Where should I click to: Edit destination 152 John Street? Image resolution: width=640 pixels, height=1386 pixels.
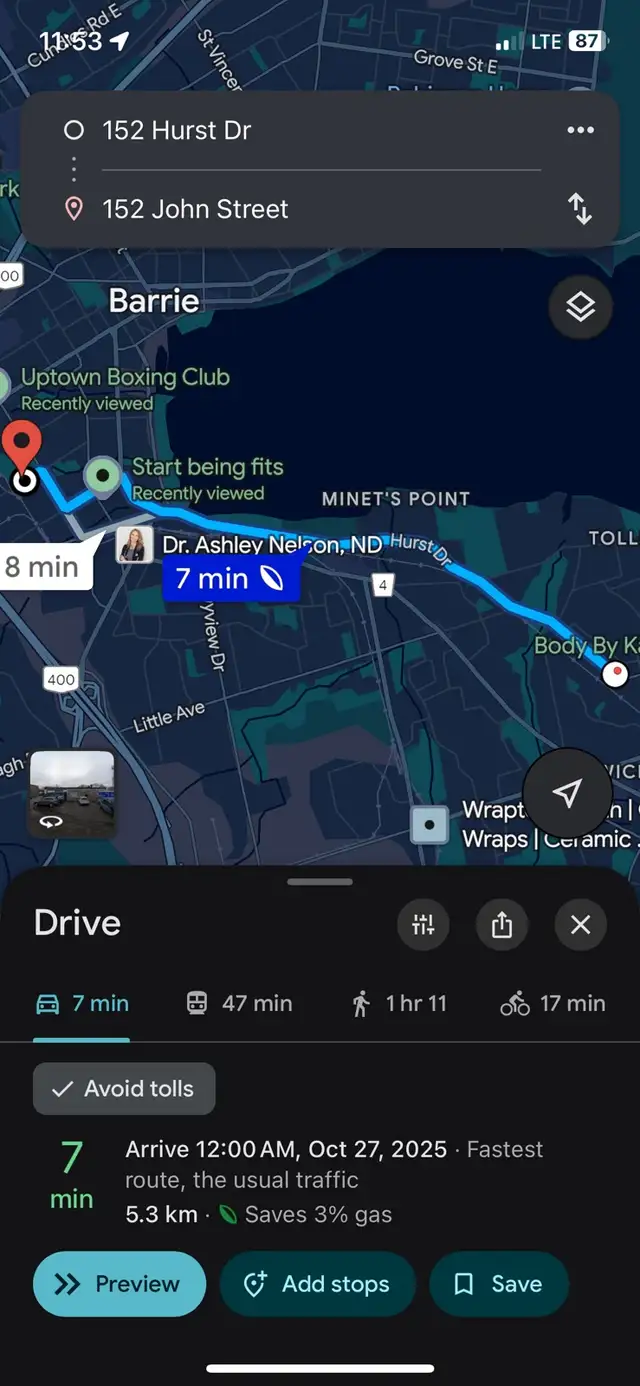[300, 209]
